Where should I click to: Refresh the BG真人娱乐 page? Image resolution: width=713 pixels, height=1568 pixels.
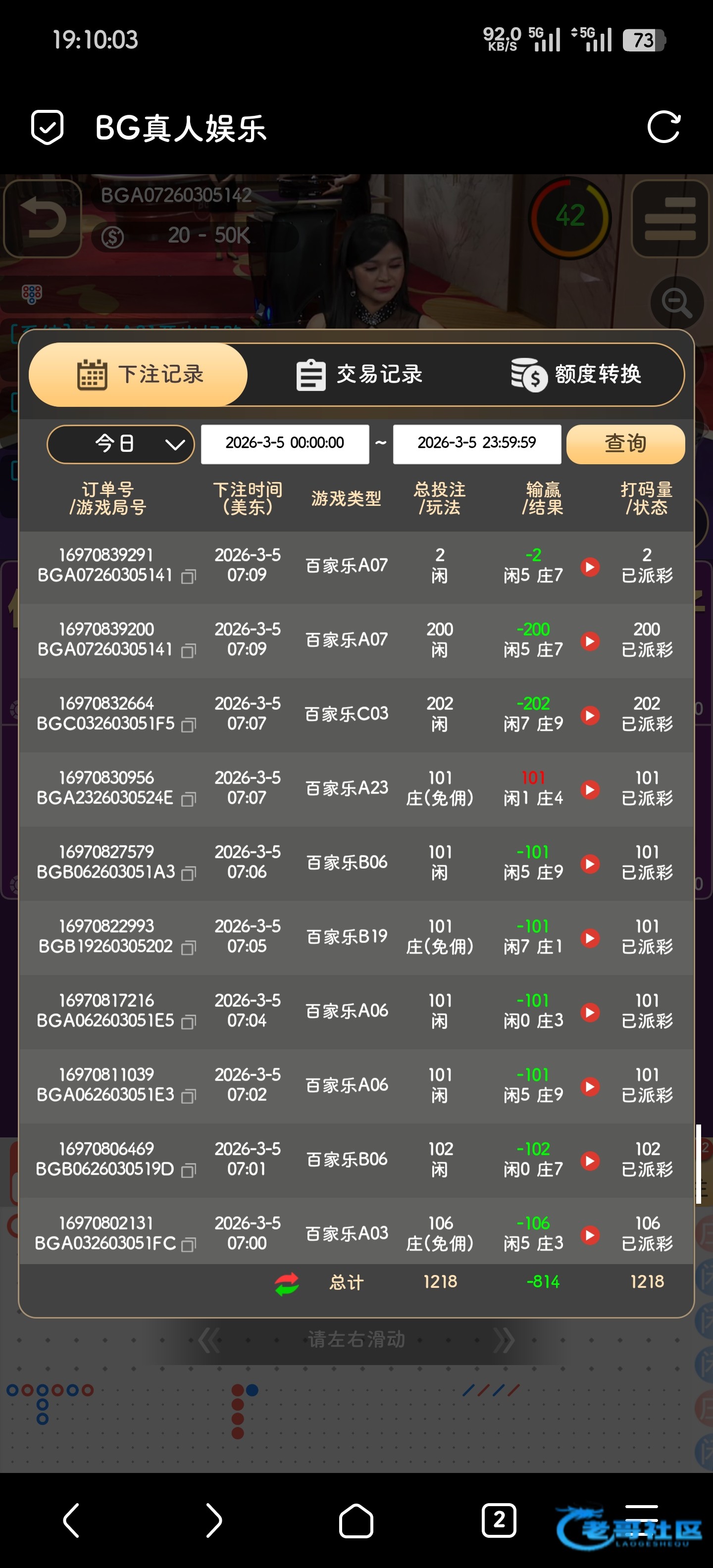(663, 127)
